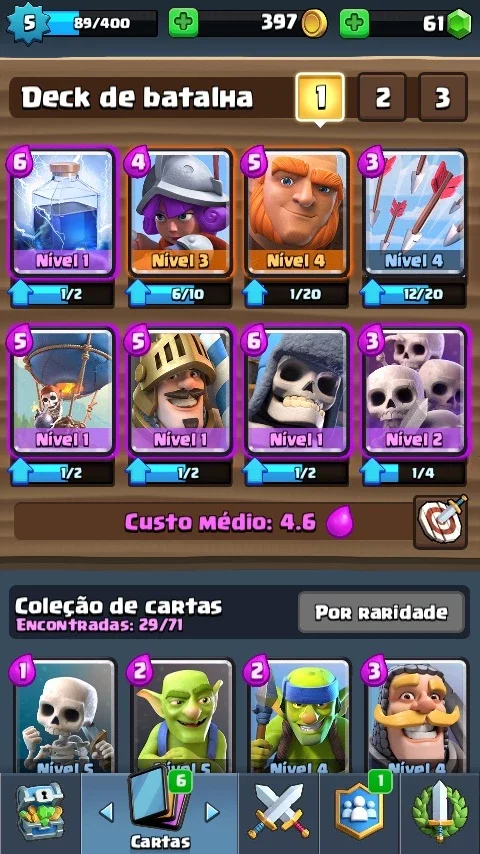
Task: Select the Arrows card in the deck
Action: [x=415, y=212]
